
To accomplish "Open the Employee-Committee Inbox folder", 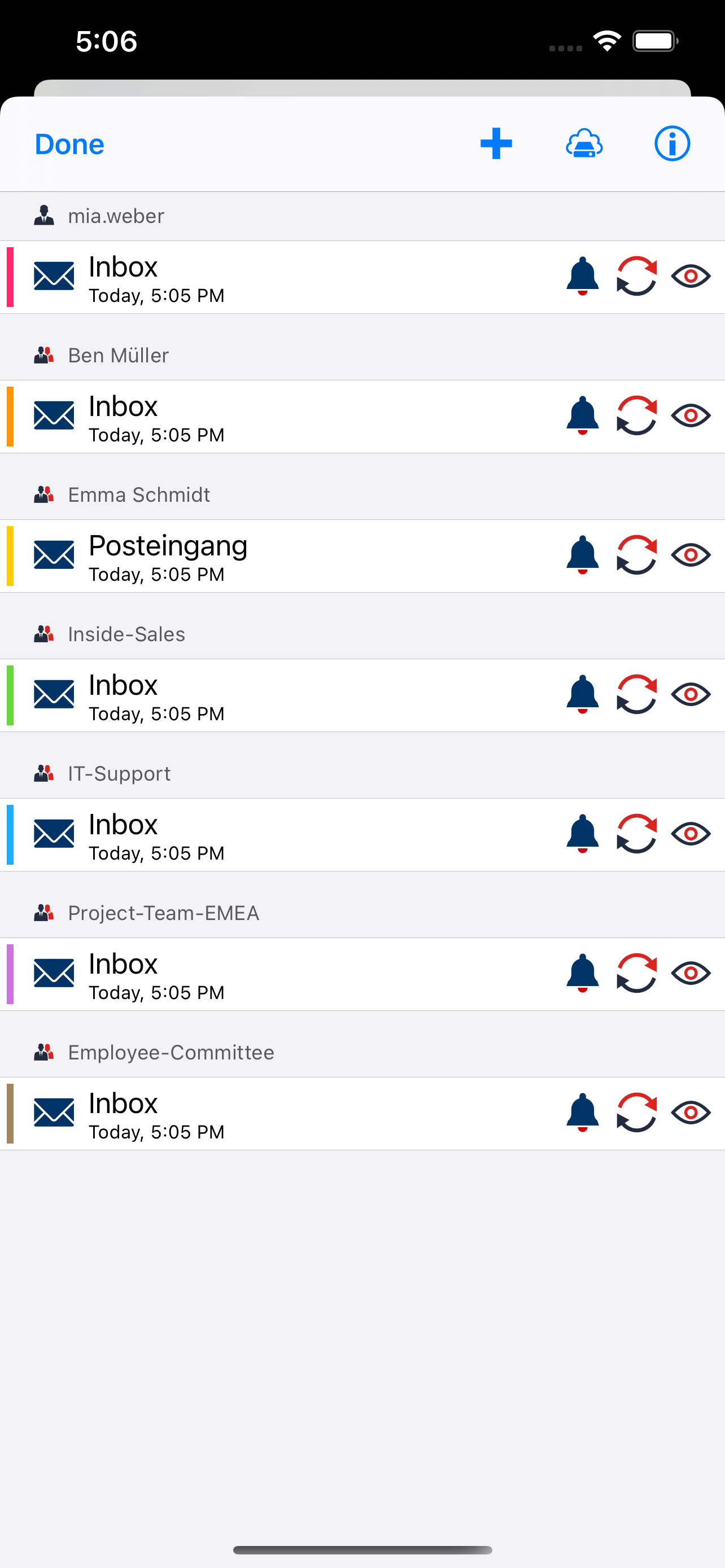I will coord(362,1114).
